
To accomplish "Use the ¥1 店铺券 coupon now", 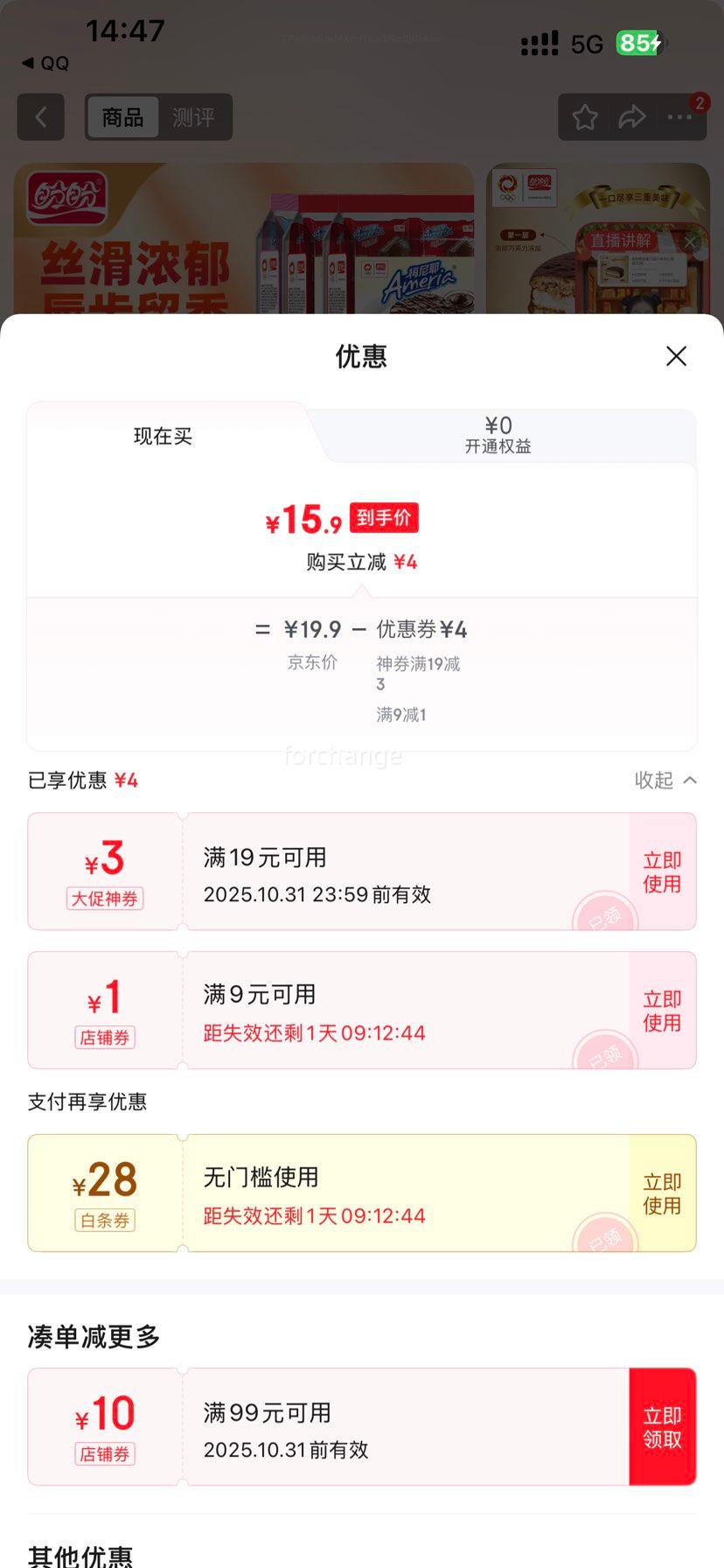I will pos(662,1011).
